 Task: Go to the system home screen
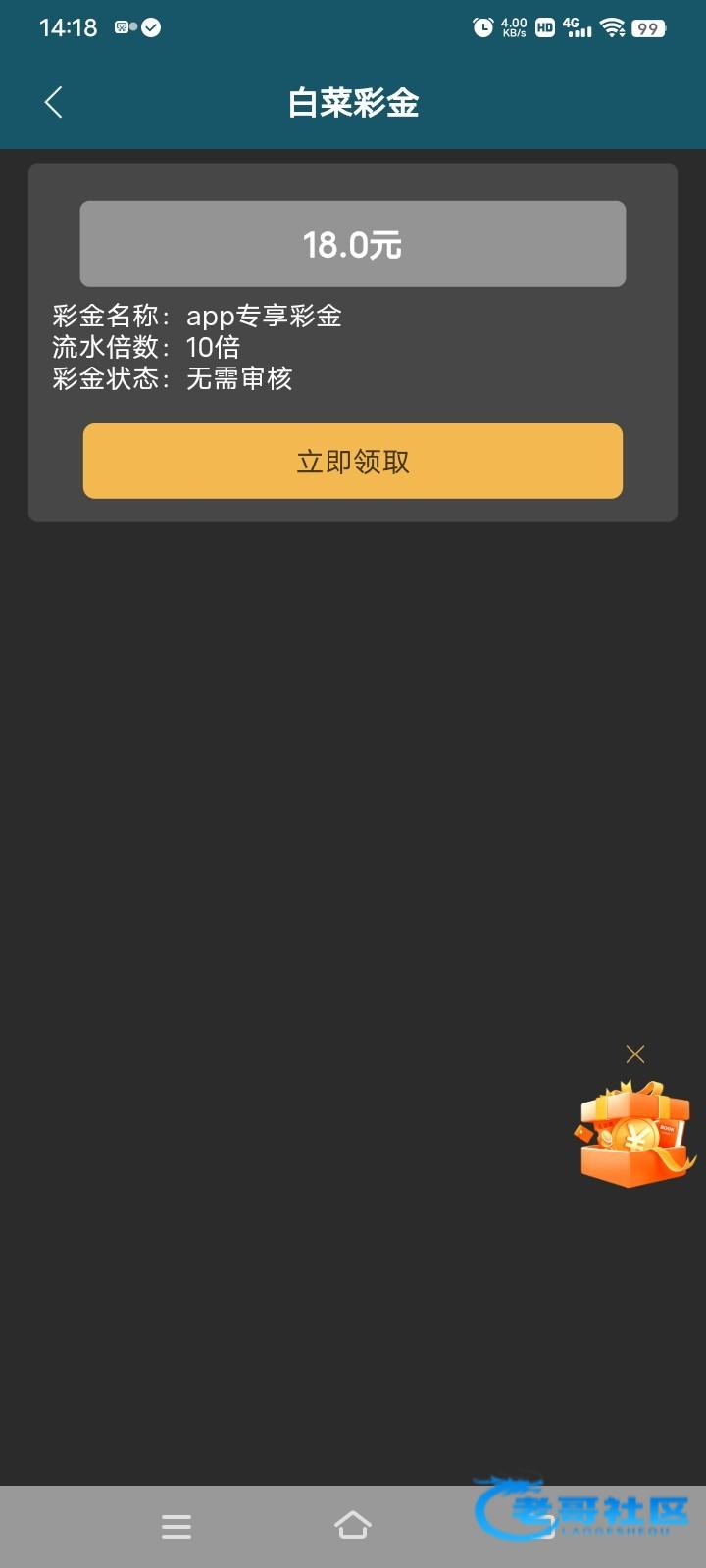point(353,1525)
